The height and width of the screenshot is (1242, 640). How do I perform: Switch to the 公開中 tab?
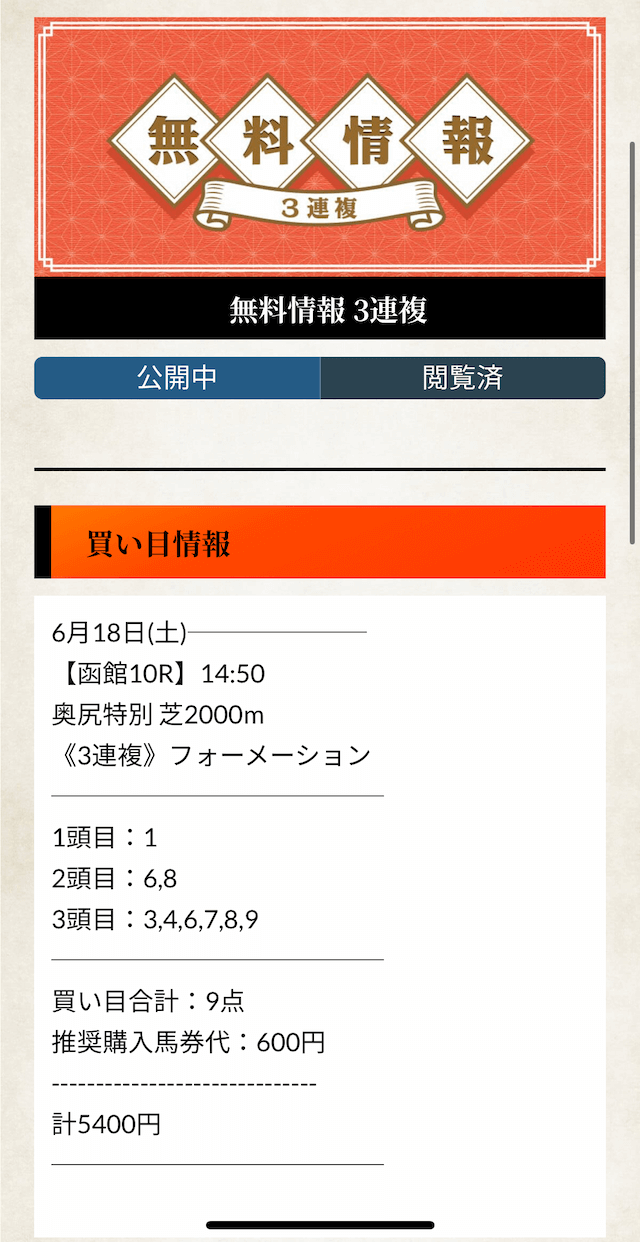click(x=177, y=378)
